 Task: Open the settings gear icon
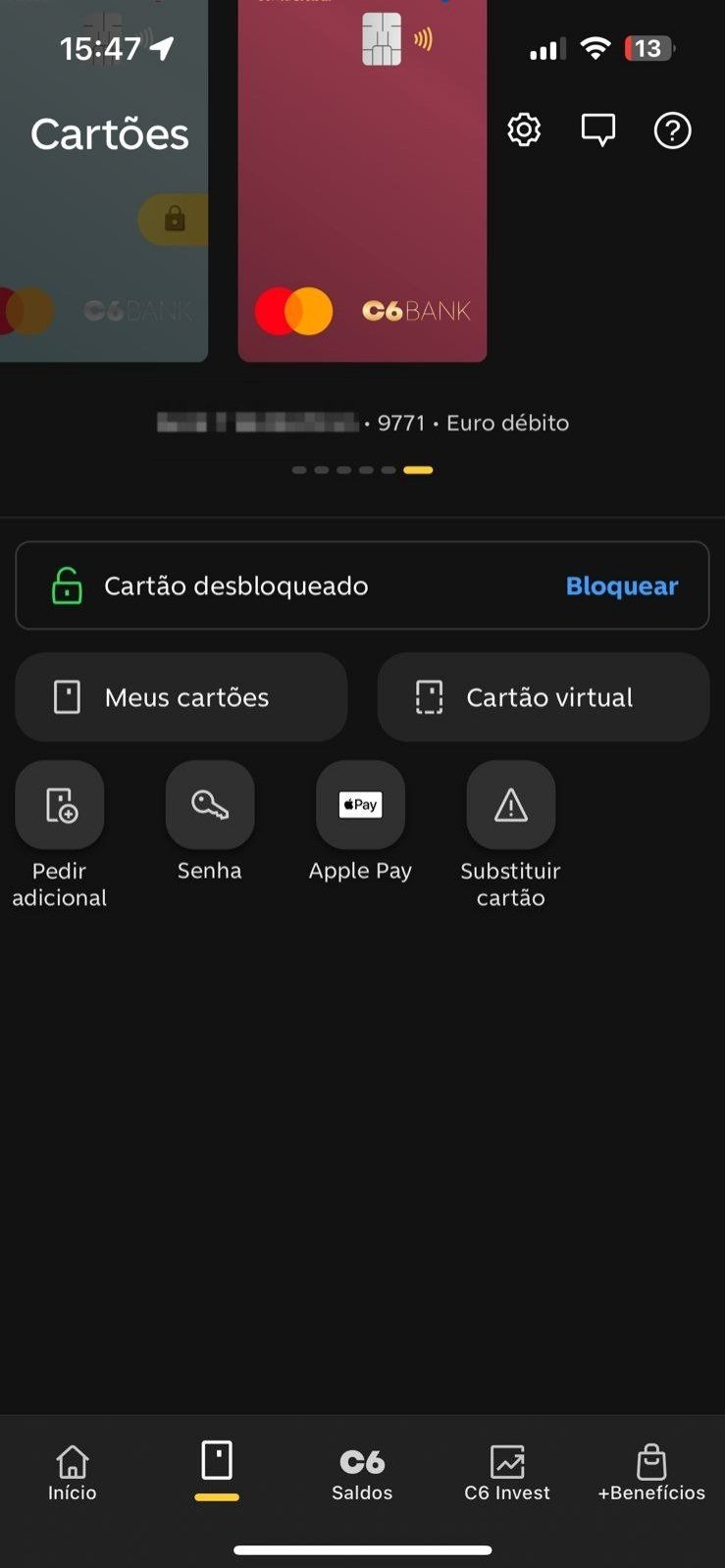pyautogui.click(x=524, y=129)
